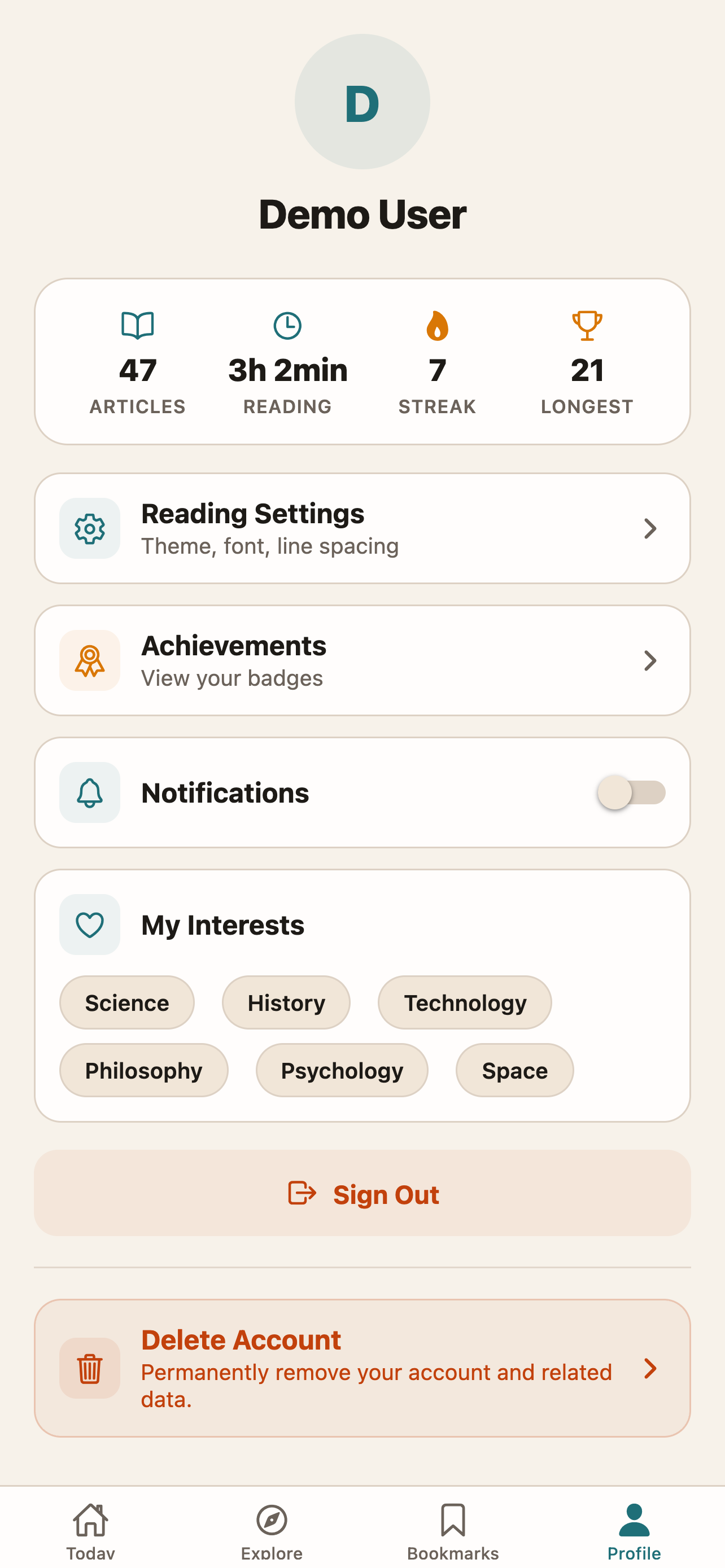Toggle the Notifications switch

pos(631,792)
